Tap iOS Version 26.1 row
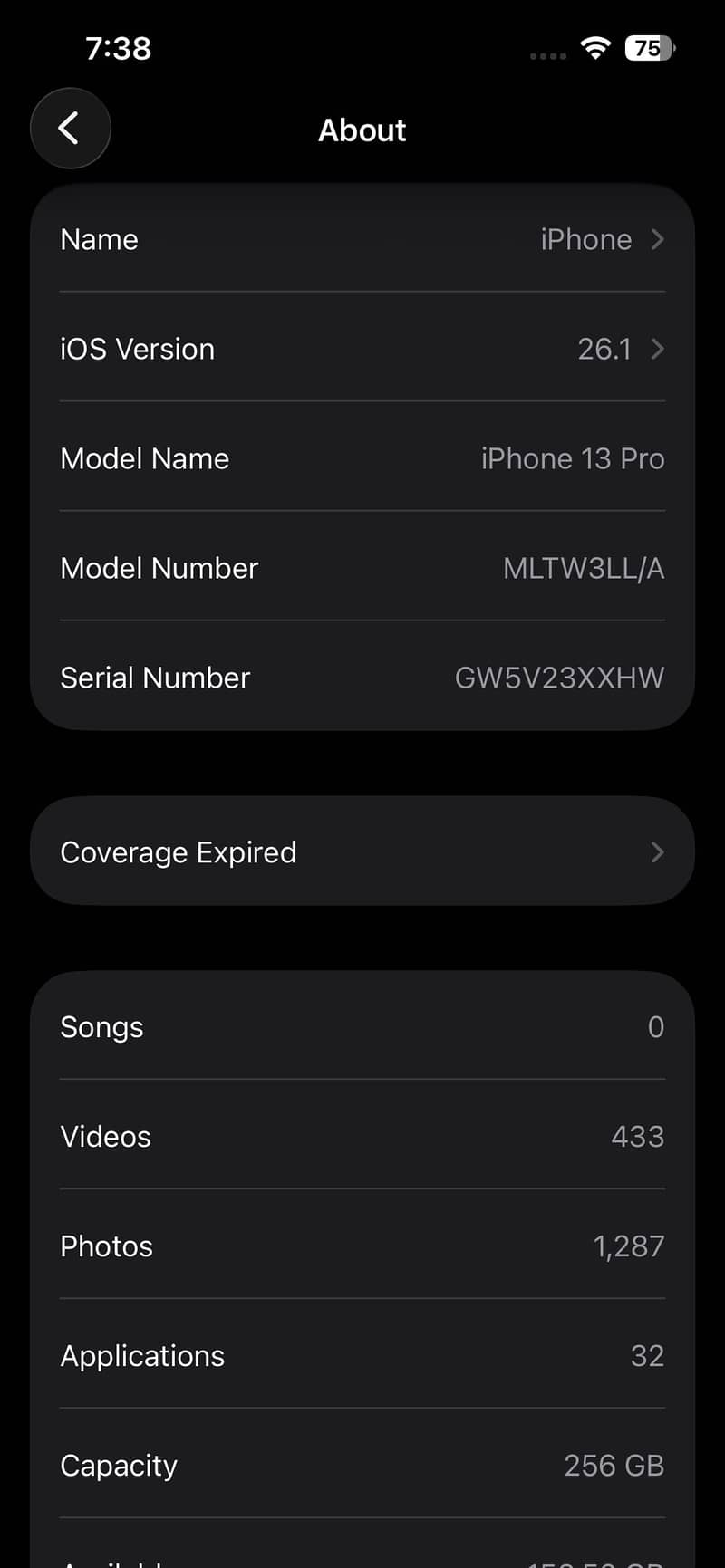725x1568 pixels. [x=362, y=349]
